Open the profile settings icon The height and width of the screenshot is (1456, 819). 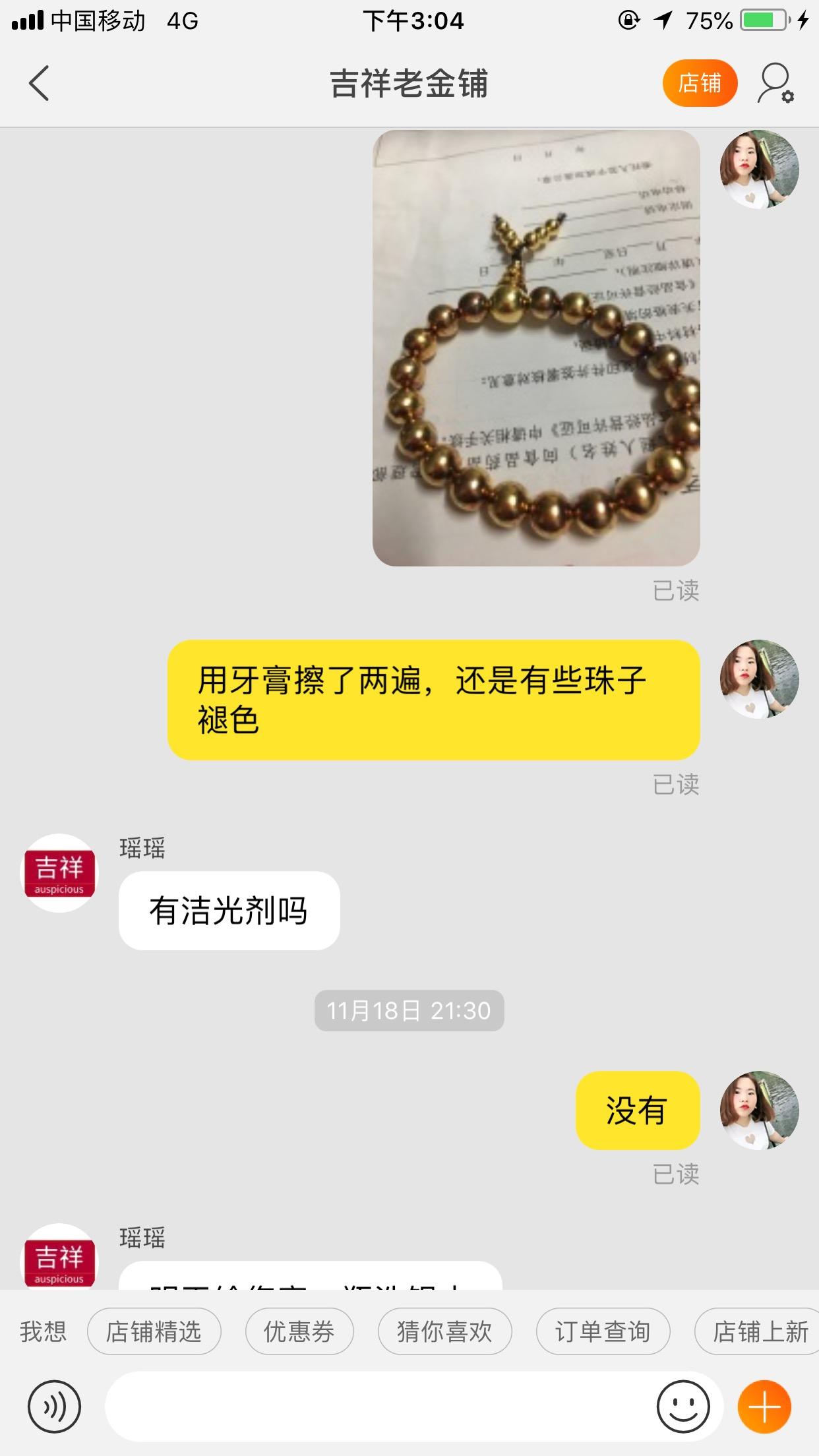point(775,84)
